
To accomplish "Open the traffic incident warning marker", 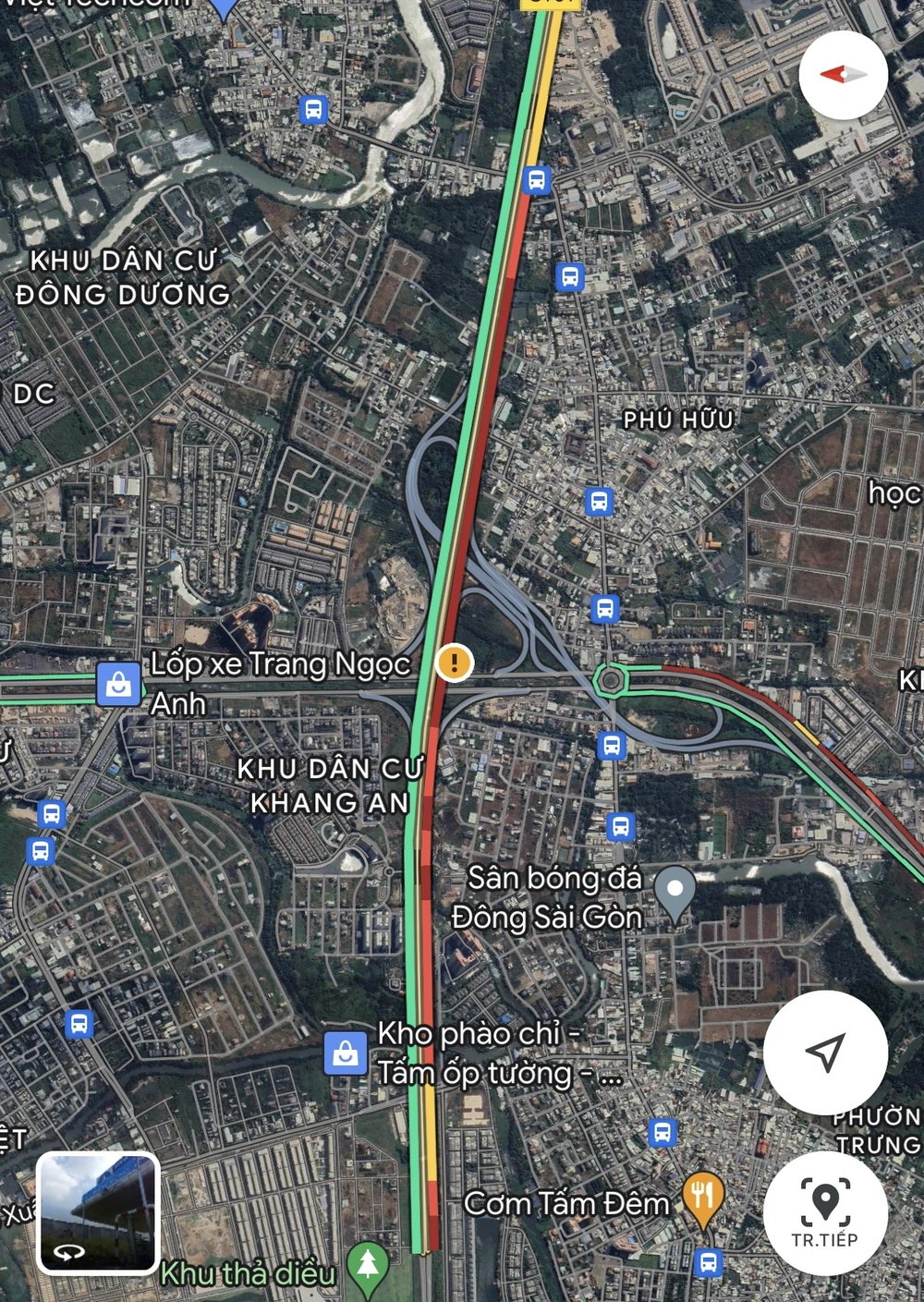I will coord(454,662).
